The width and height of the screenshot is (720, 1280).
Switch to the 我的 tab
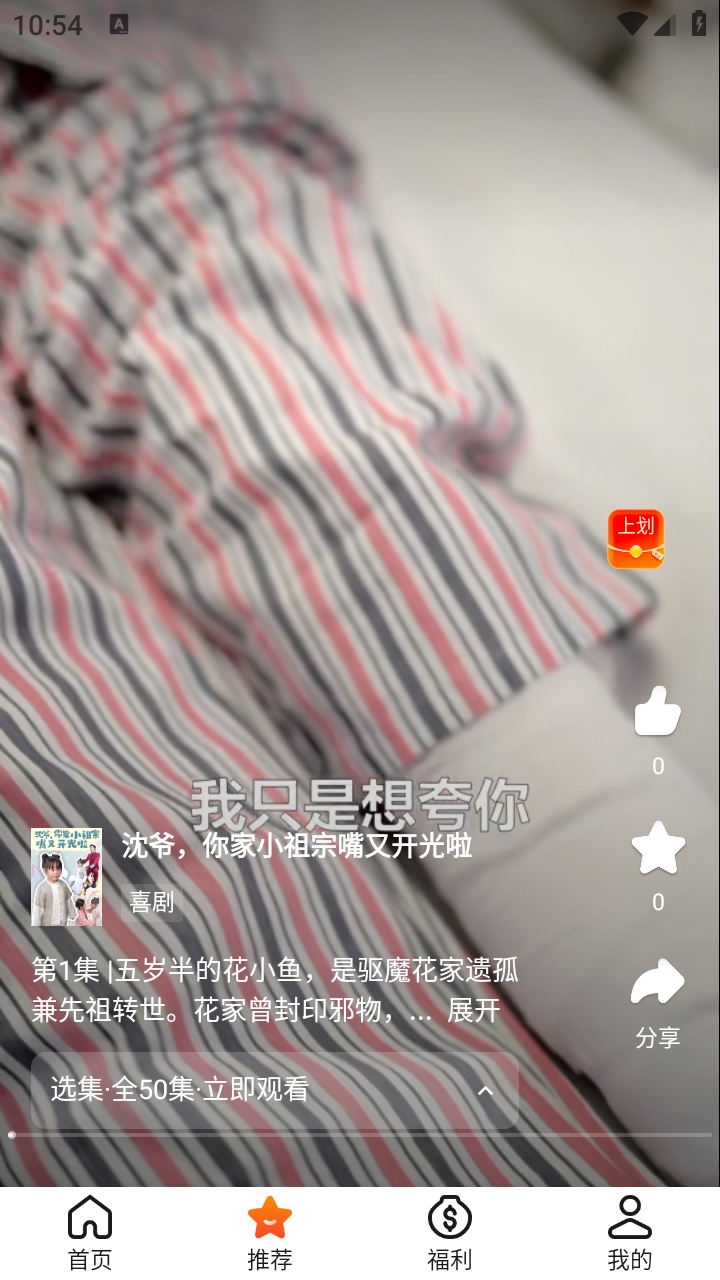coord(630,1231)
